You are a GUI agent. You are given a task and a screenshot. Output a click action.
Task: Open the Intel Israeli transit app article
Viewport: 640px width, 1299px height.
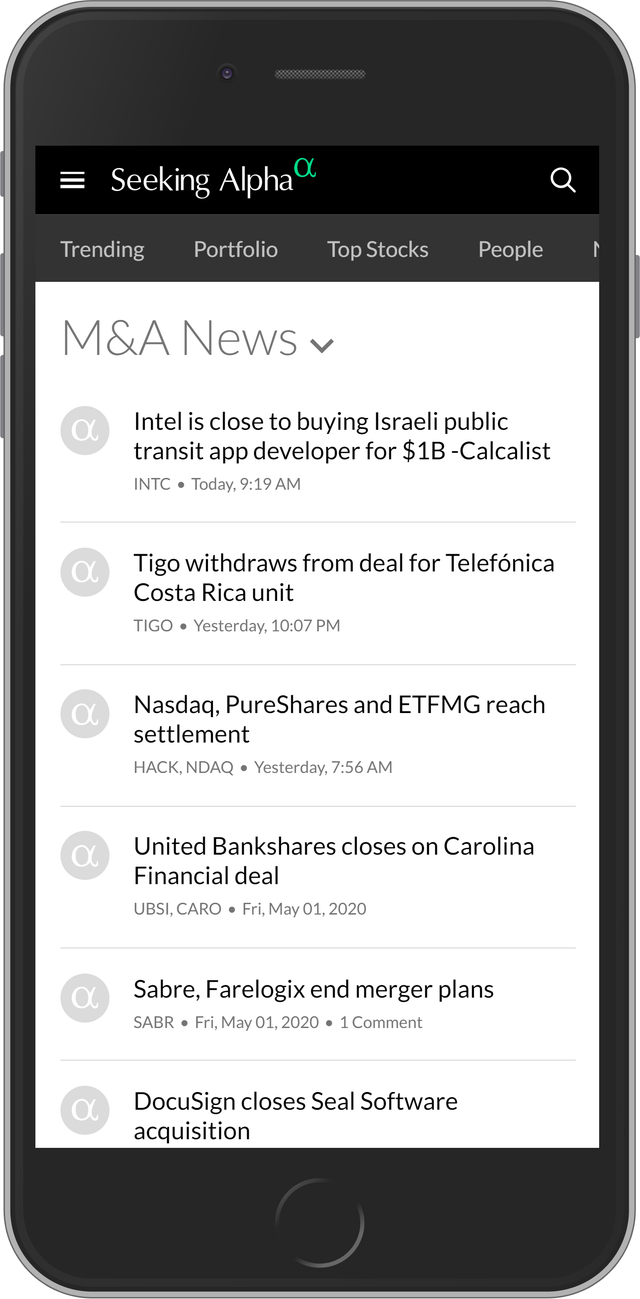(x=342, y=436)
